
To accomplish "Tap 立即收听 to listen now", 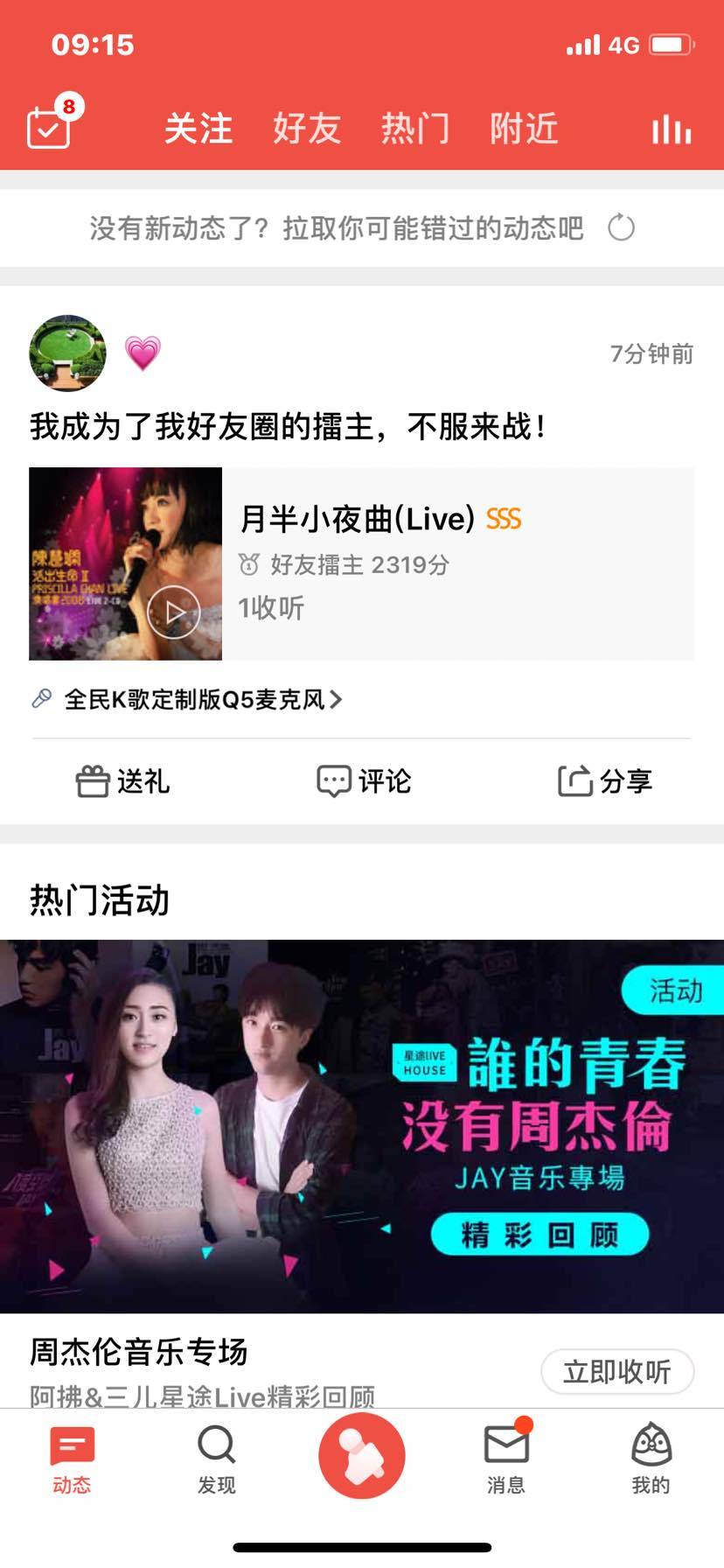I will (x=616, y=1371).
